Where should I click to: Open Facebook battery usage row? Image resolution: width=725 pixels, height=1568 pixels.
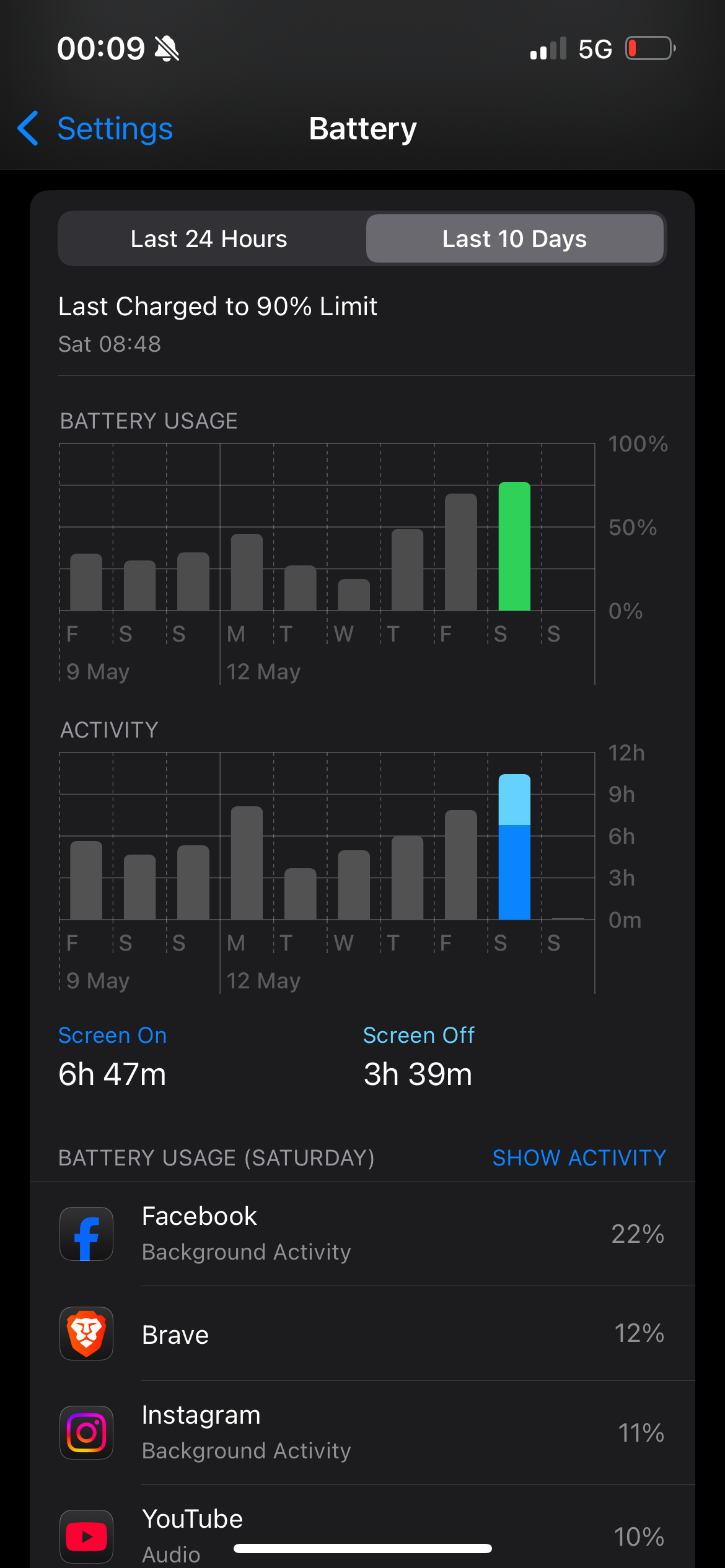362,1234
